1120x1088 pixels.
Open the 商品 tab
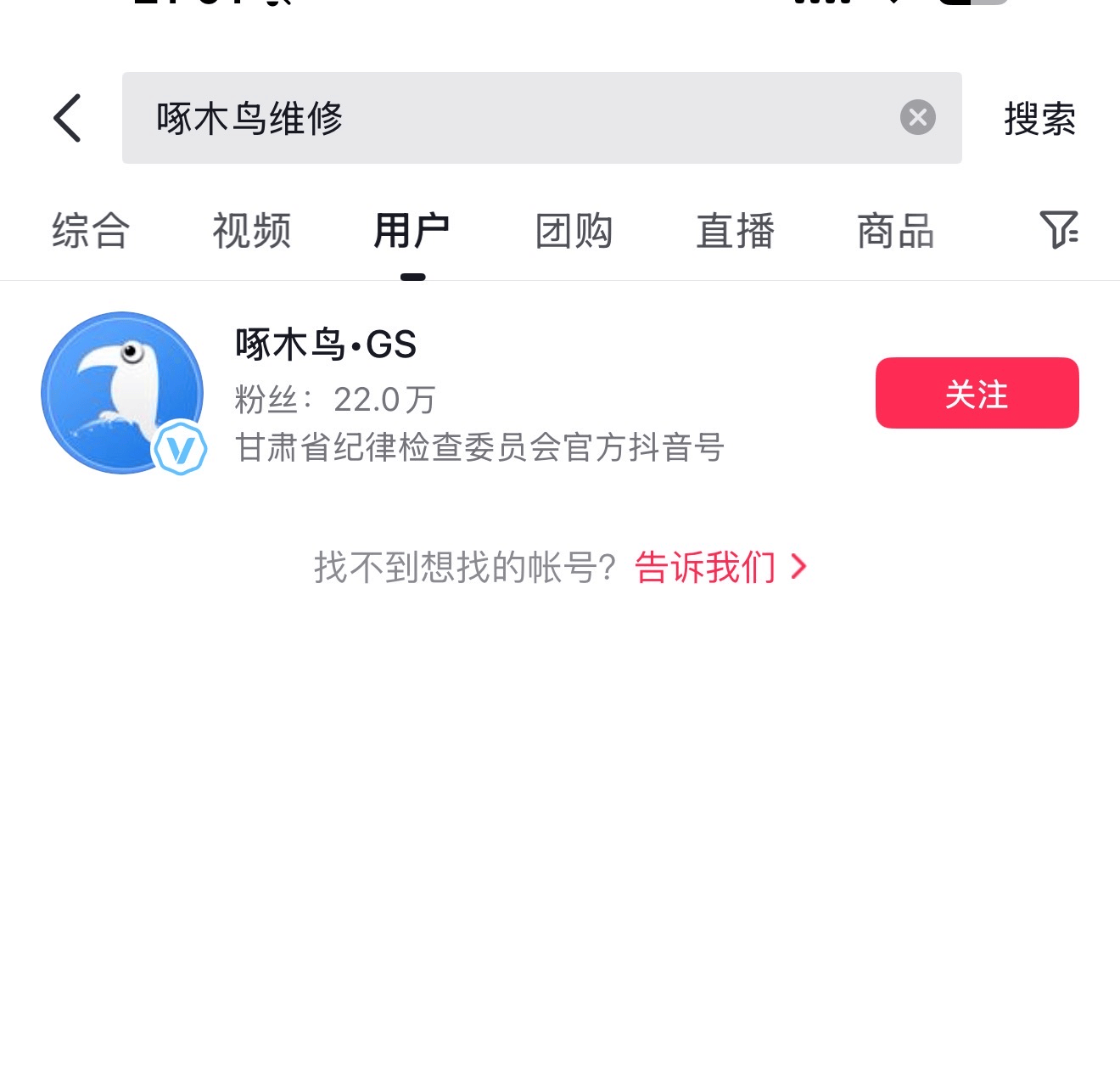click(896, 231)
